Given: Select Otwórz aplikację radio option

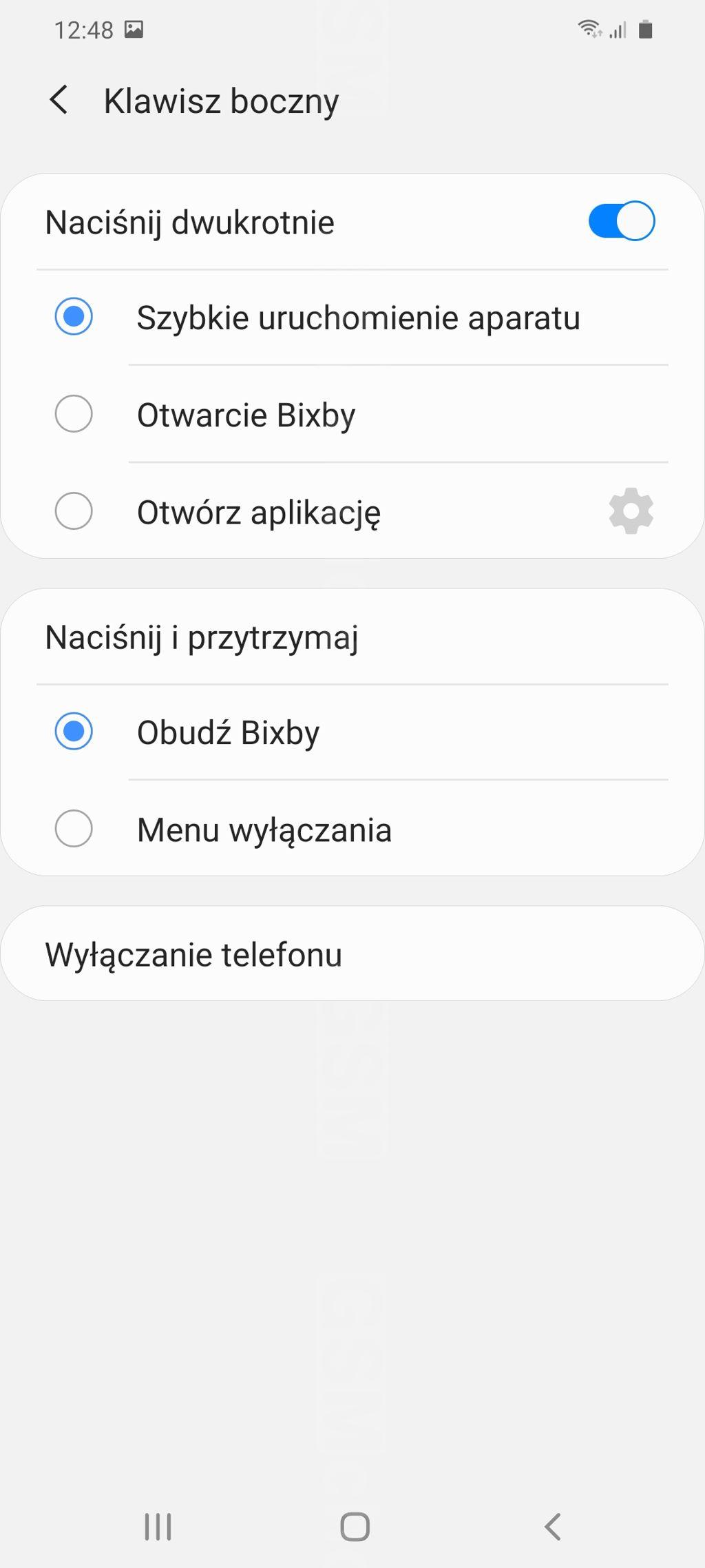Looking at the screenshot, I should click(x=73, y=511).
